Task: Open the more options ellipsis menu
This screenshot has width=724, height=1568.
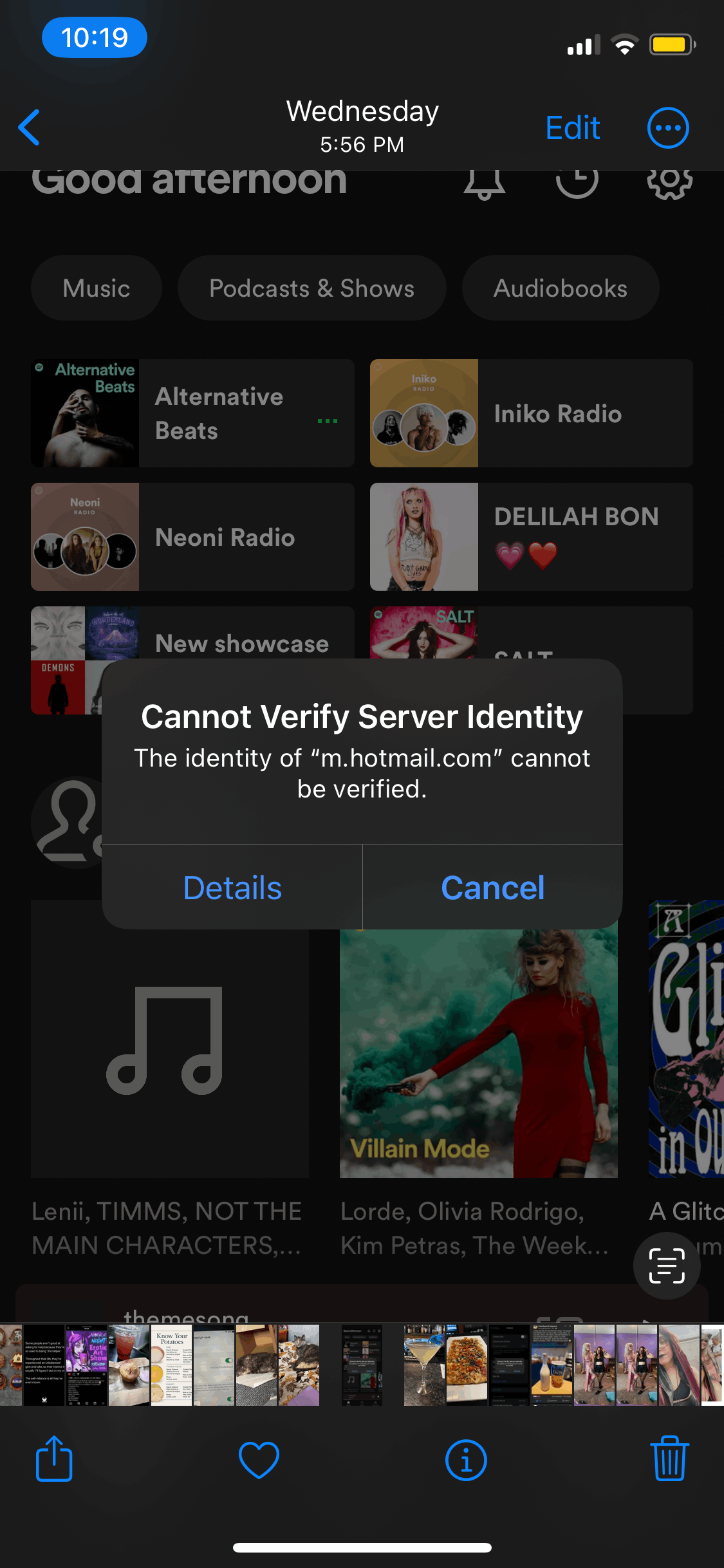Action: pos(667,127)
